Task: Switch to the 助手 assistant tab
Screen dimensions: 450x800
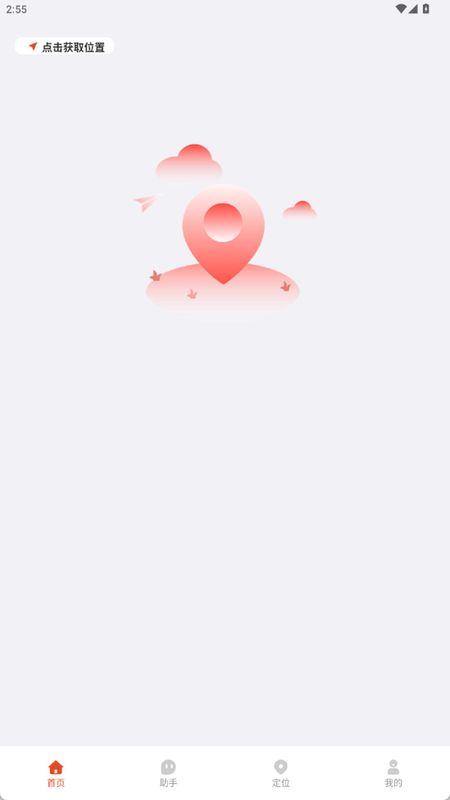Action: pyautogui.click(x=168, y=773)
